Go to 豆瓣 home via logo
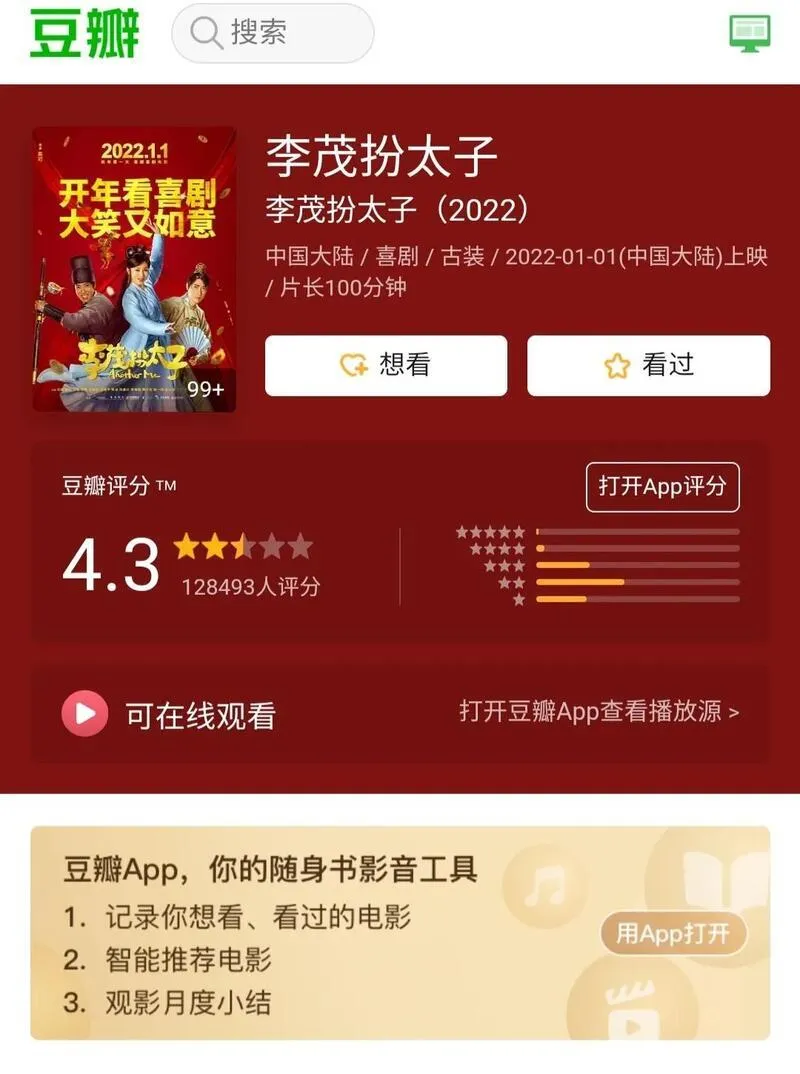The width and height of the screenshot is (800, 1074). (84, 34)
